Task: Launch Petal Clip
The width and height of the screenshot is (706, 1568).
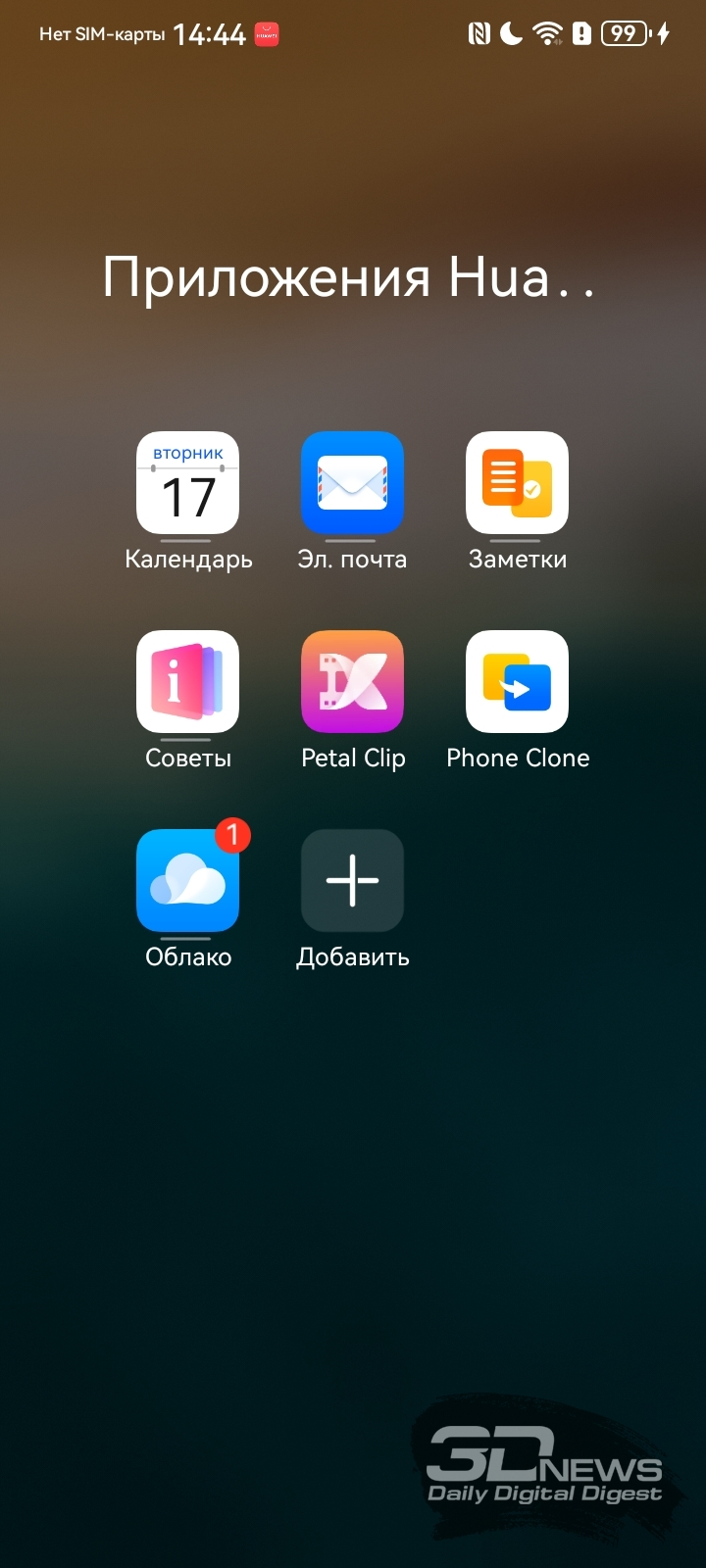Action: coord(353,682)
